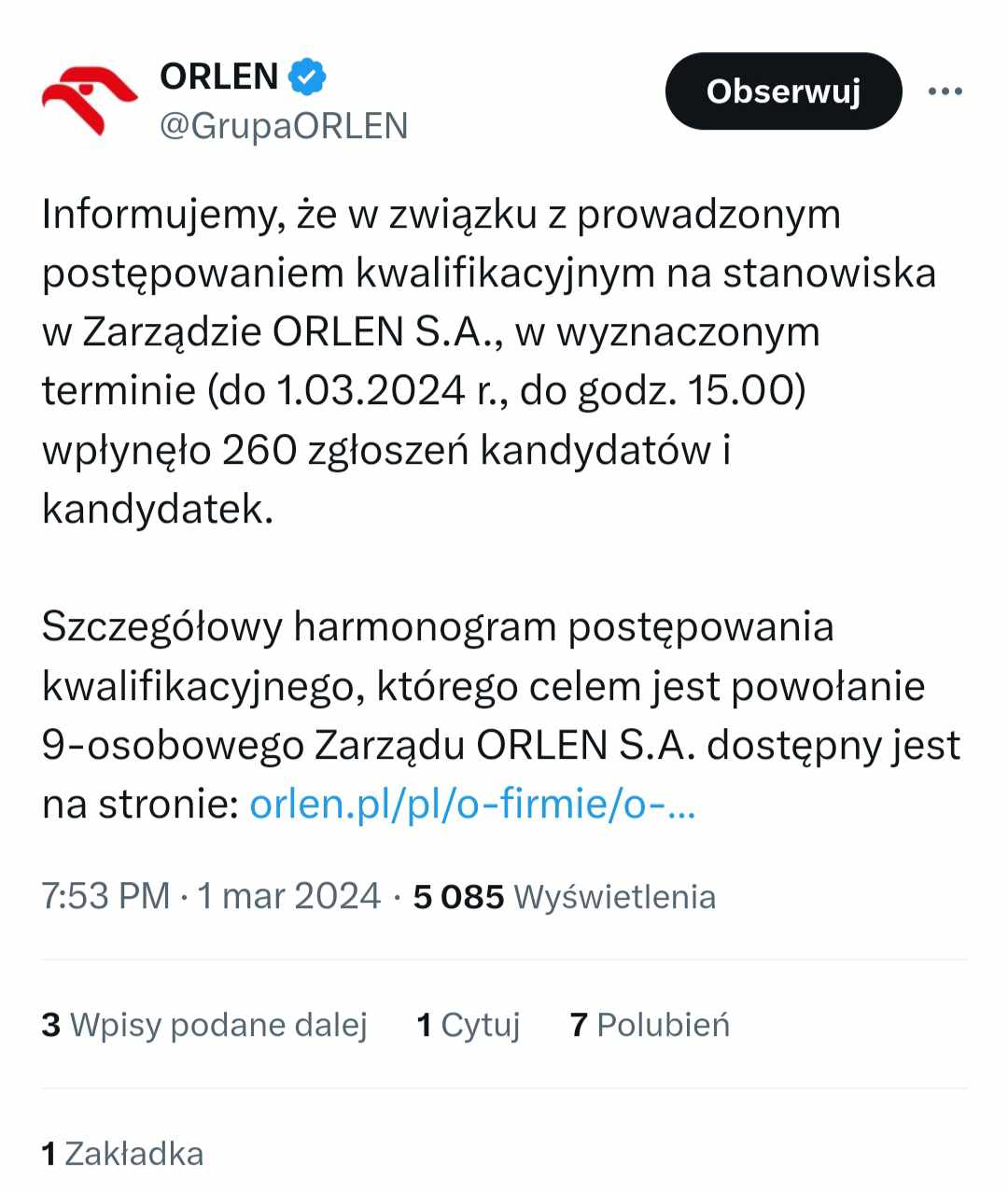The width and height of the screenshot is (1008, 1191).
Task: Open the orlen.pl link in the tweet
Action: (x=472, y=805)
